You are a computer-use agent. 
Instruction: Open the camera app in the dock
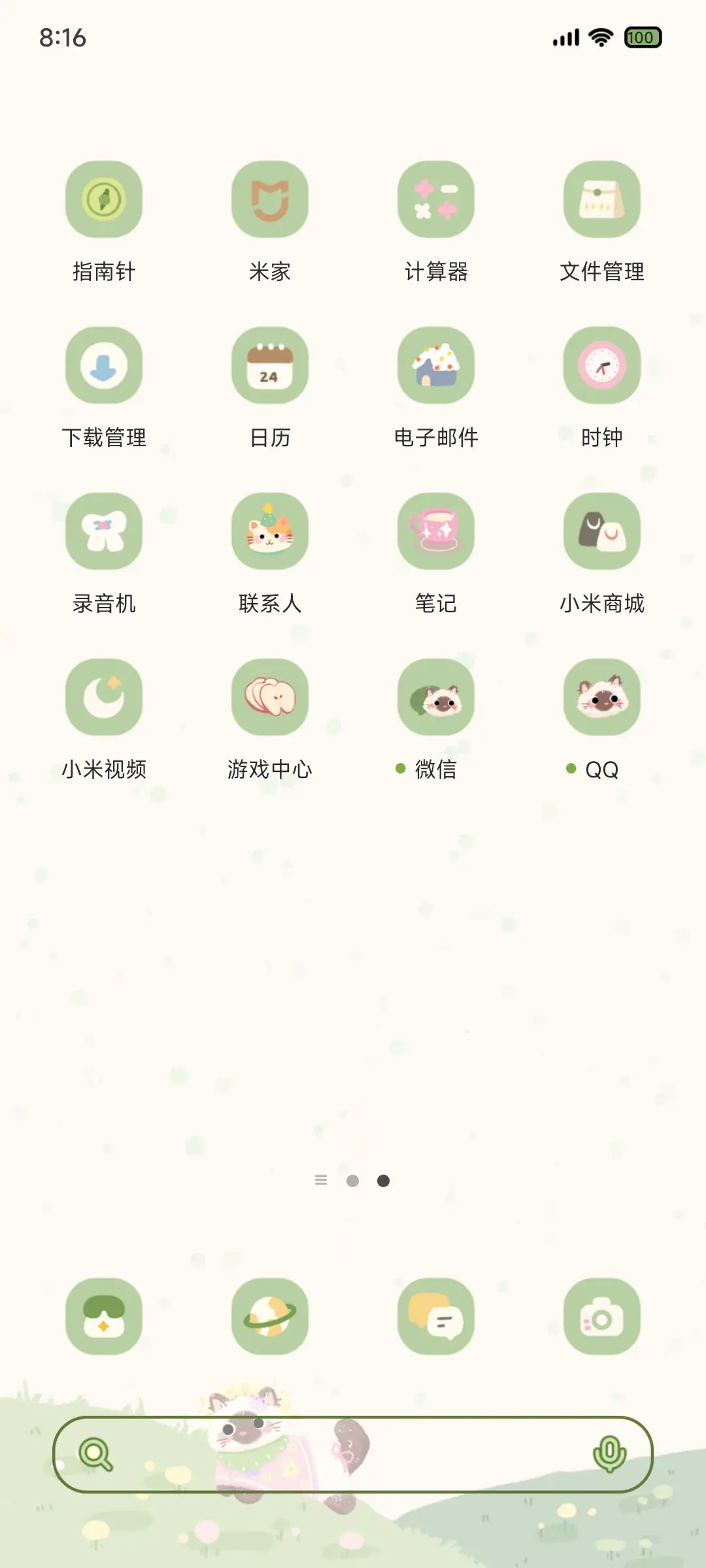[x=601, y=1317]
